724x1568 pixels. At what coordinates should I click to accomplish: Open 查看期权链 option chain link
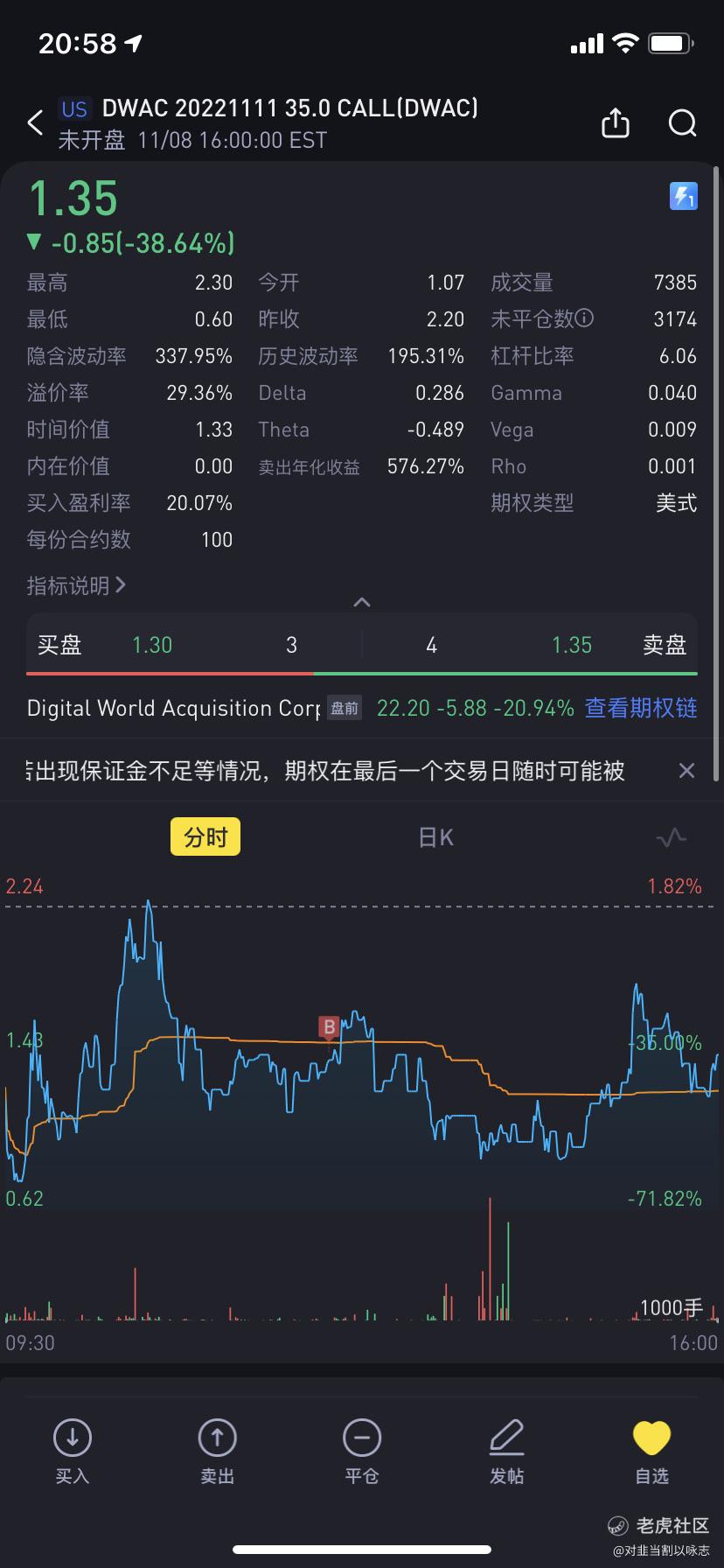tap(641, 708)
